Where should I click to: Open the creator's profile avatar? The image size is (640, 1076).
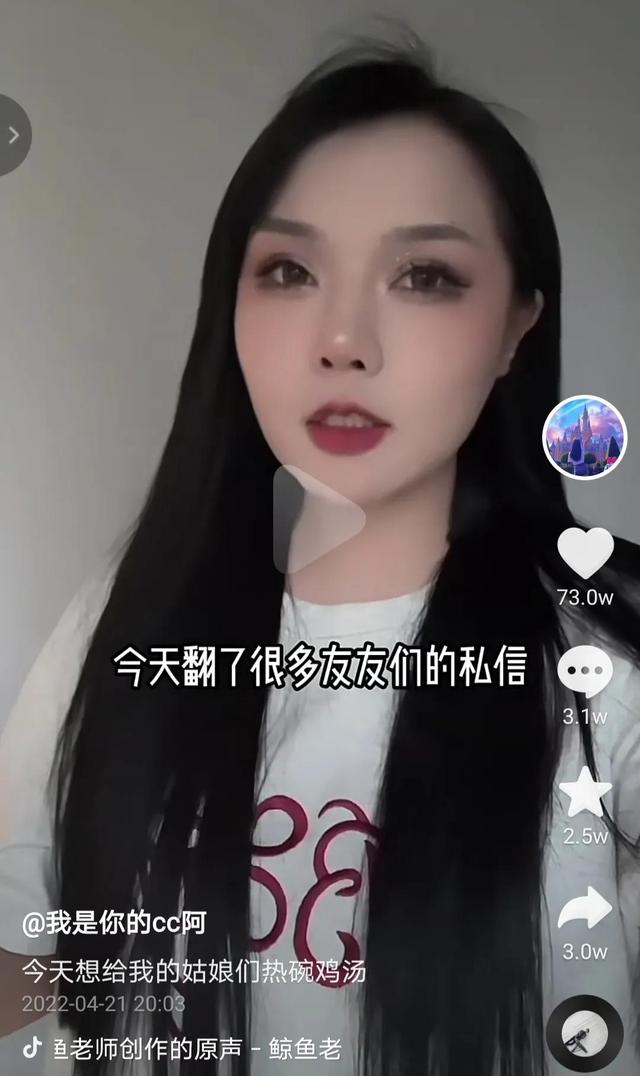point(584,437)
